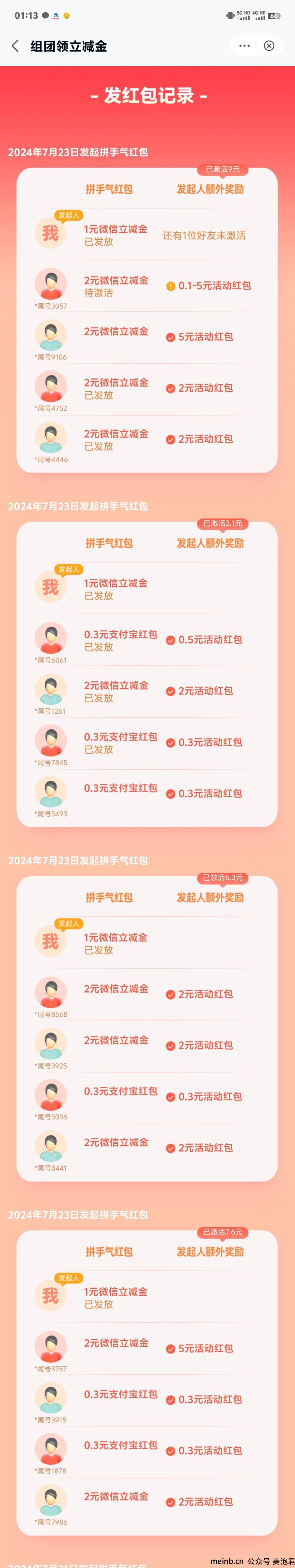
Task: Open the mini-program three-dot menu
Action: 244,46
